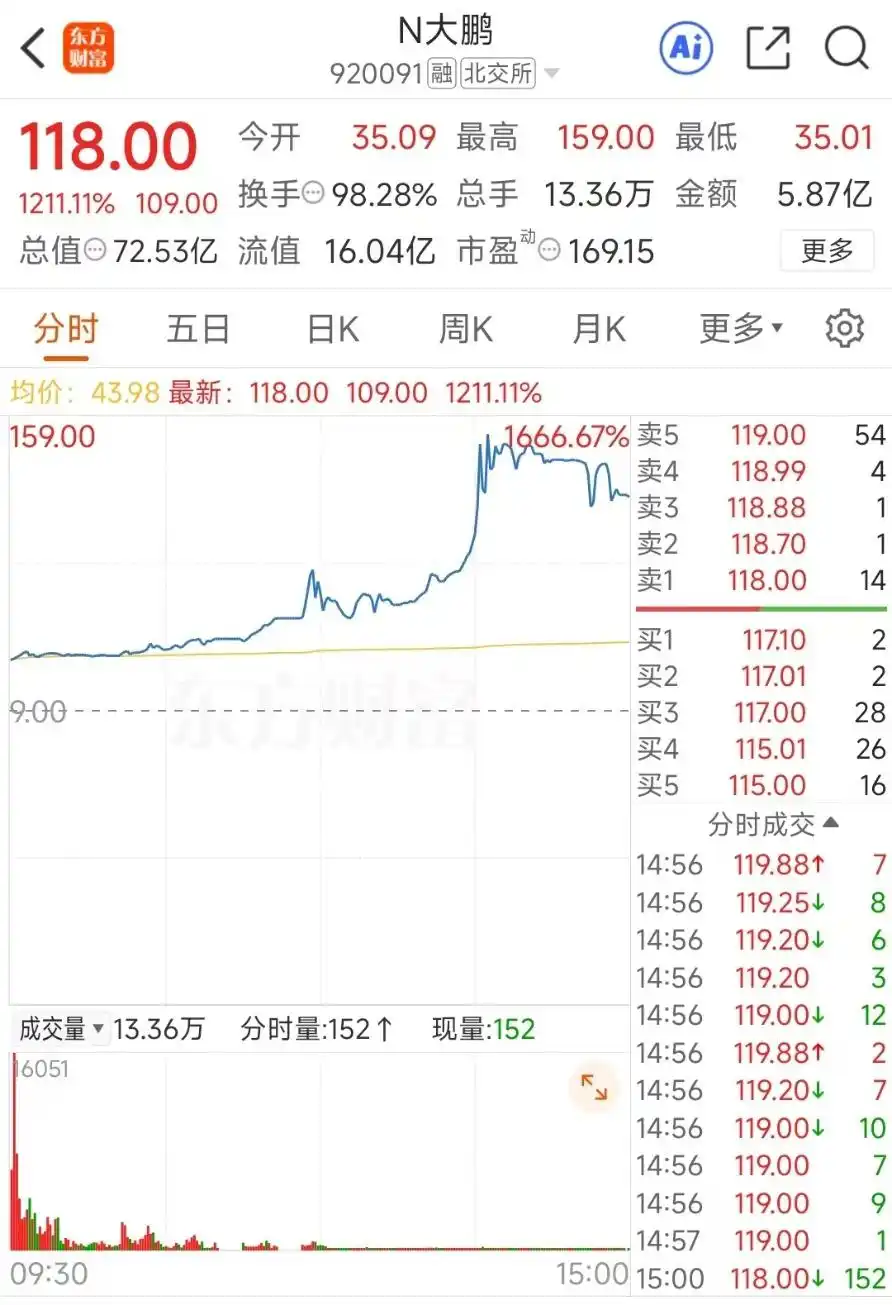Screen dimensions: 892x1305
Task: Select the 周K chart tab
Action: coord(464,327)
